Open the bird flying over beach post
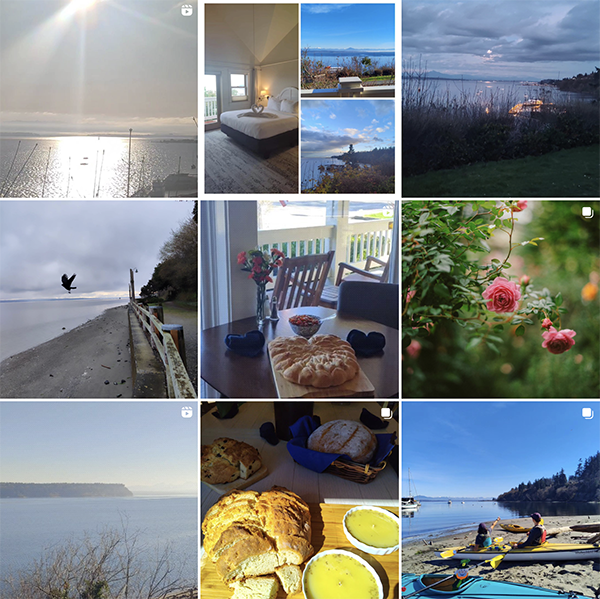The image size is (600, 599). pyautogui.click(x=98, y=299)
